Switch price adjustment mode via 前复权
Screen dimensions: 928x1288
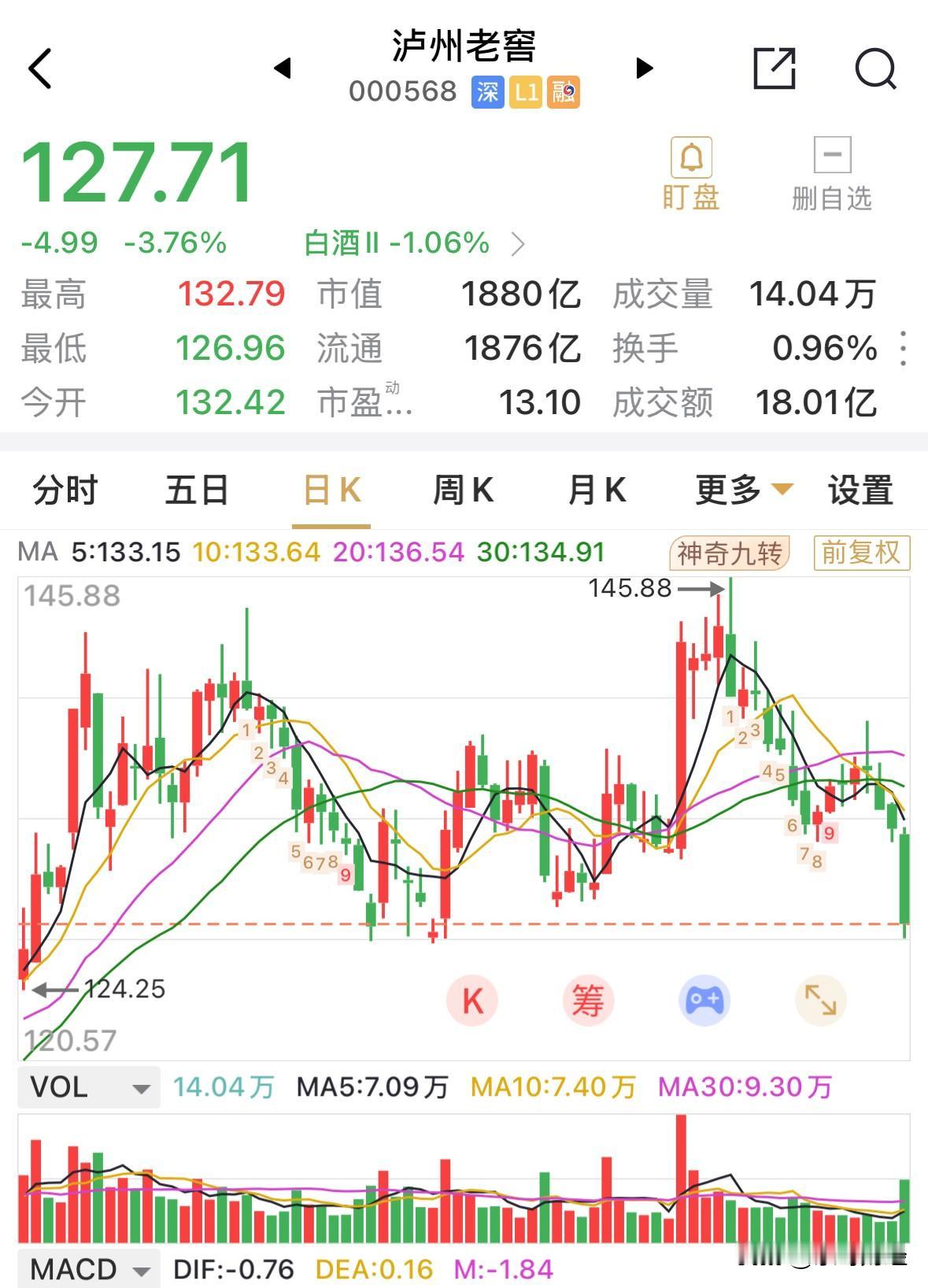(x=860, y=554)
